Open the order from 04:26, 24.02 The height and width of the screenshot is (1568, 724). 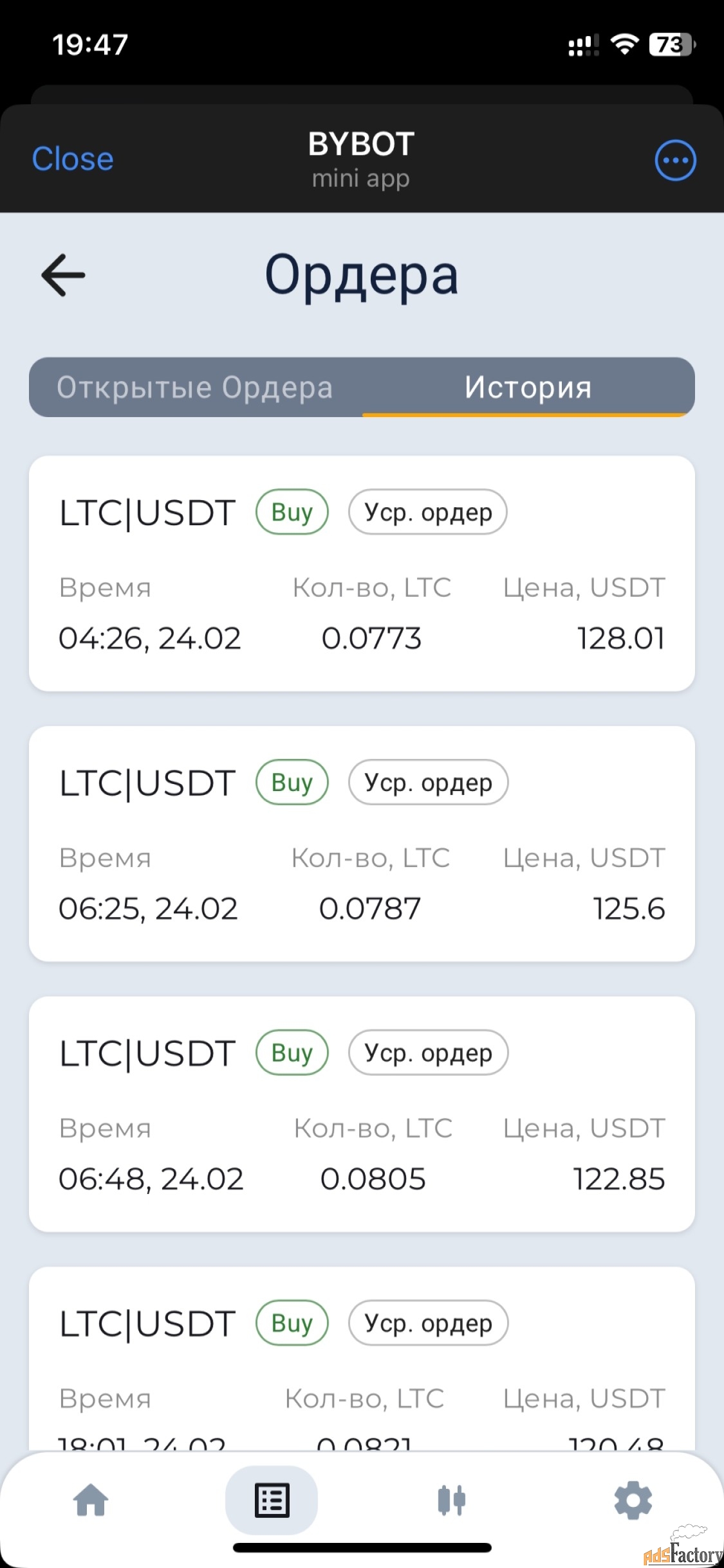pyautogui.click(x=362, y=574)
